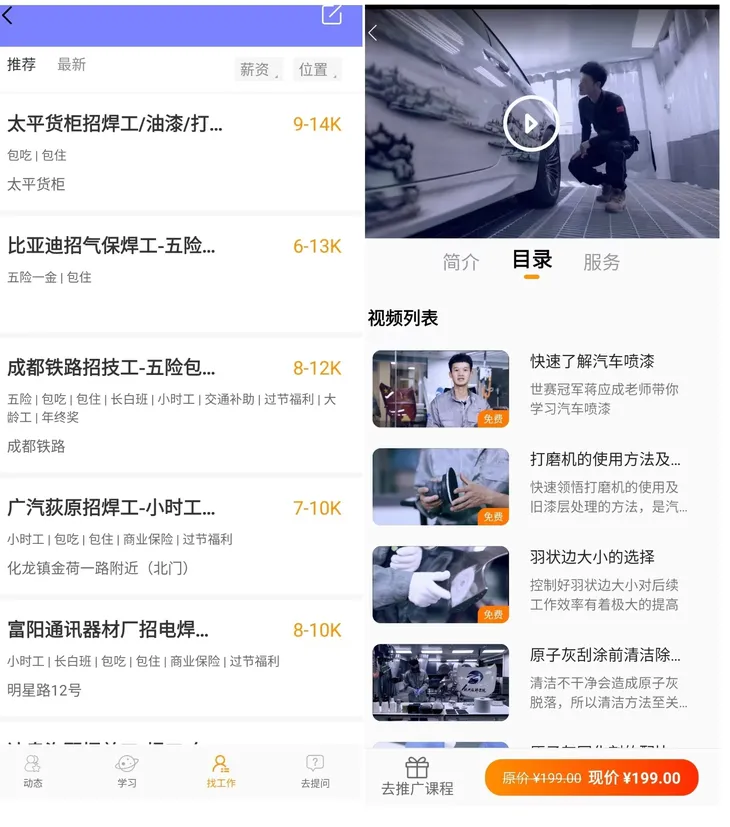730x827 pixels.
Task: Open the 太平货柜 welder job listing
Action: (115, 124)
